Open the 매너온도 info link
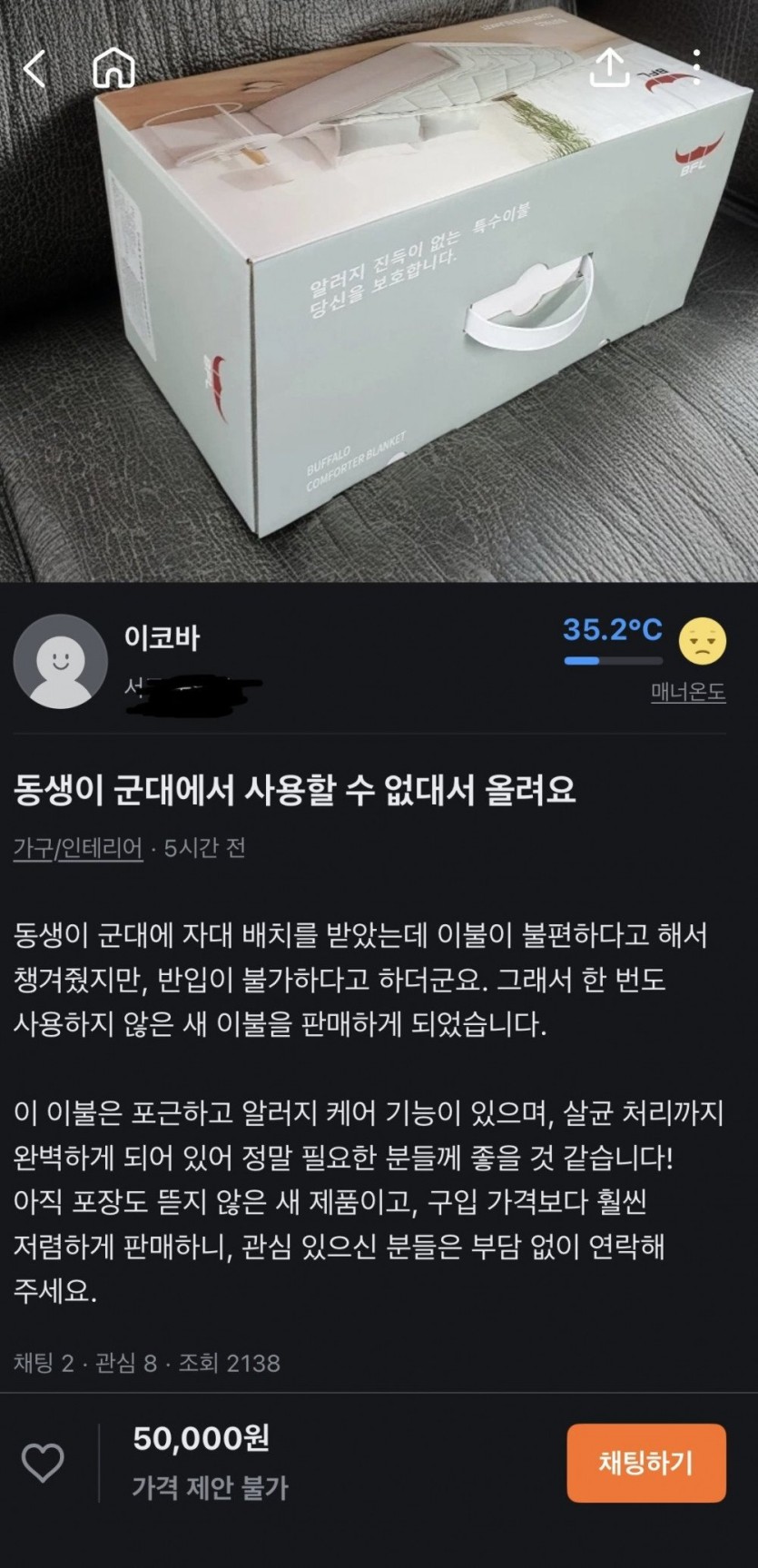Viewport: 758px width, 1568px height. (x=687, y=693)
